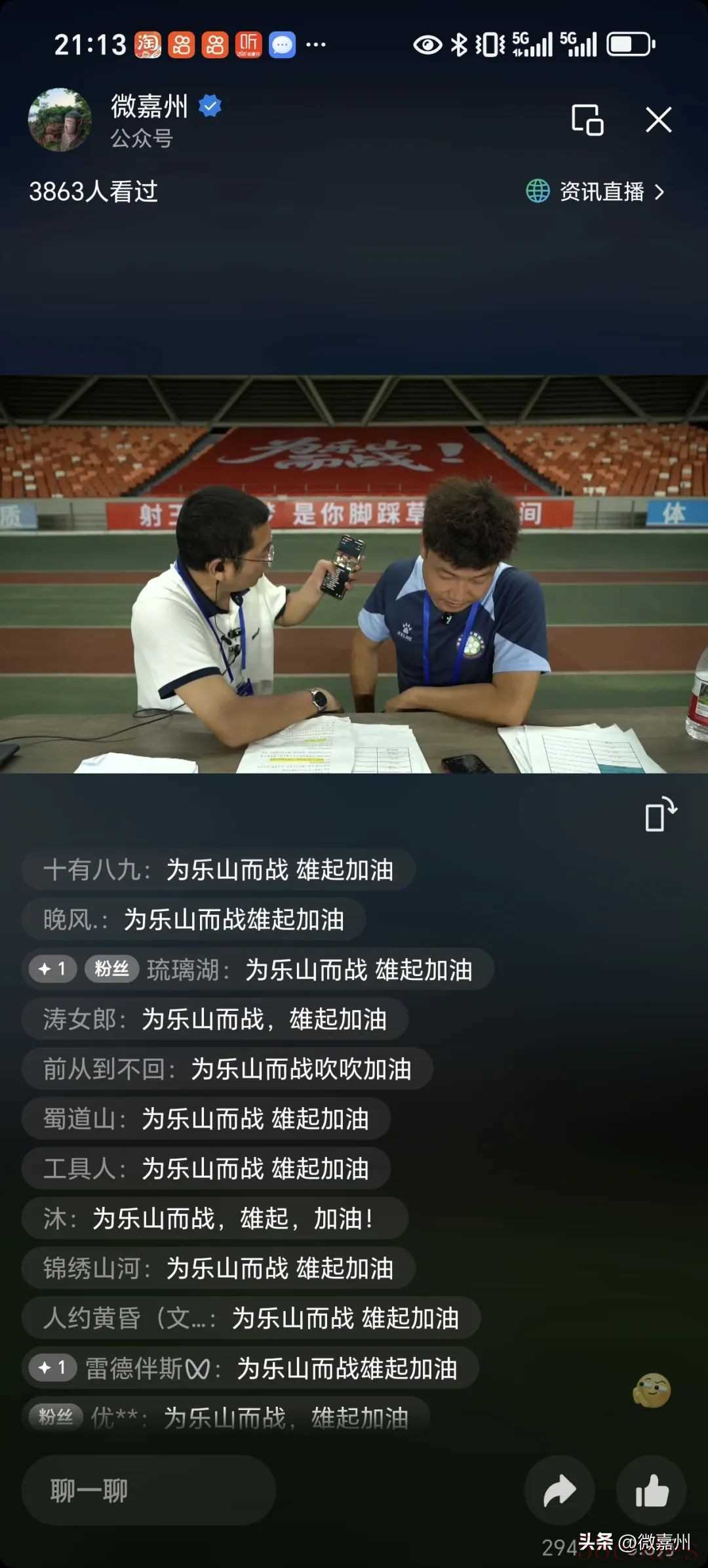Open the emoji reaction face
Viewport: 708px width, 1568px height.
(x=651, y=1390)
